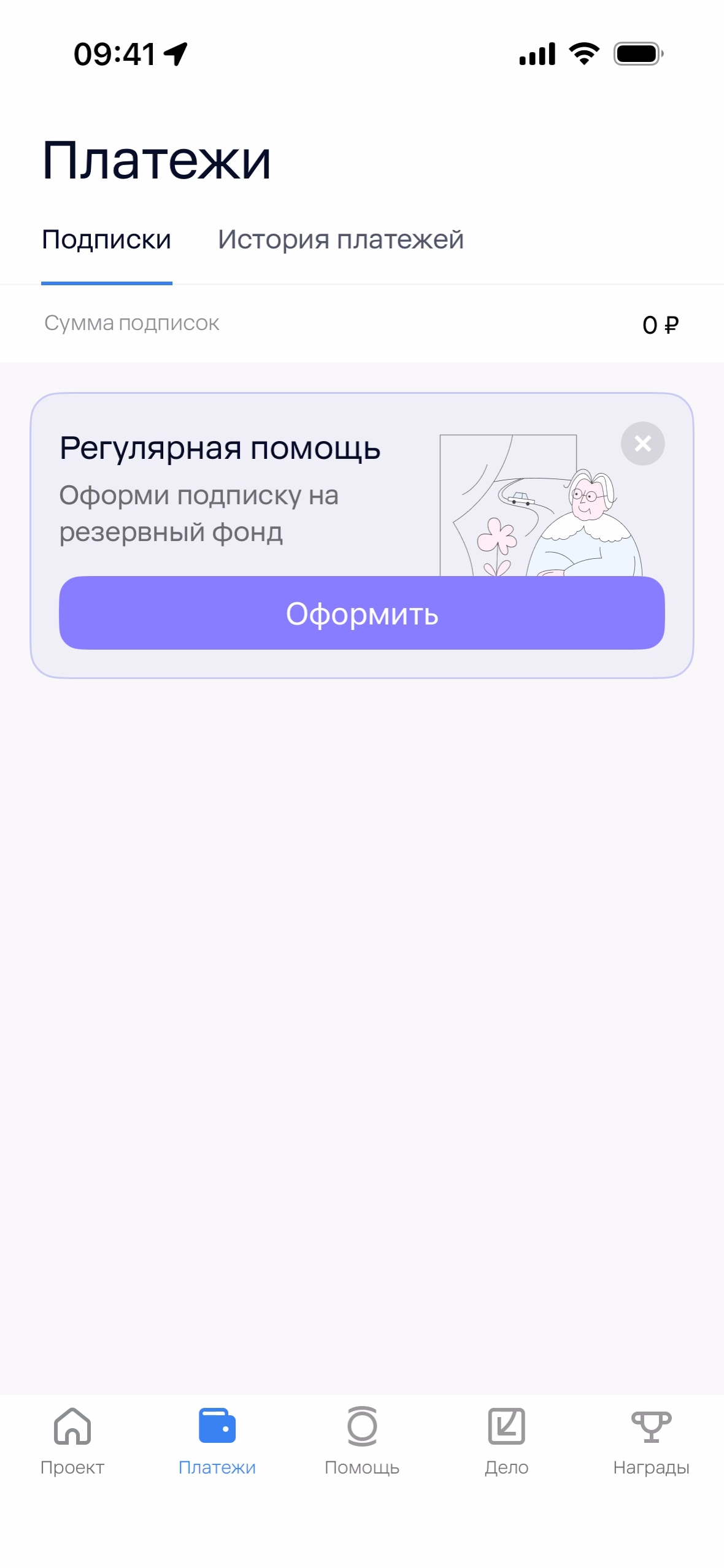Dismiss the Регулярная помощь banner
Viewport: 724px width, 1568px height.
click(x=642, y=444)
